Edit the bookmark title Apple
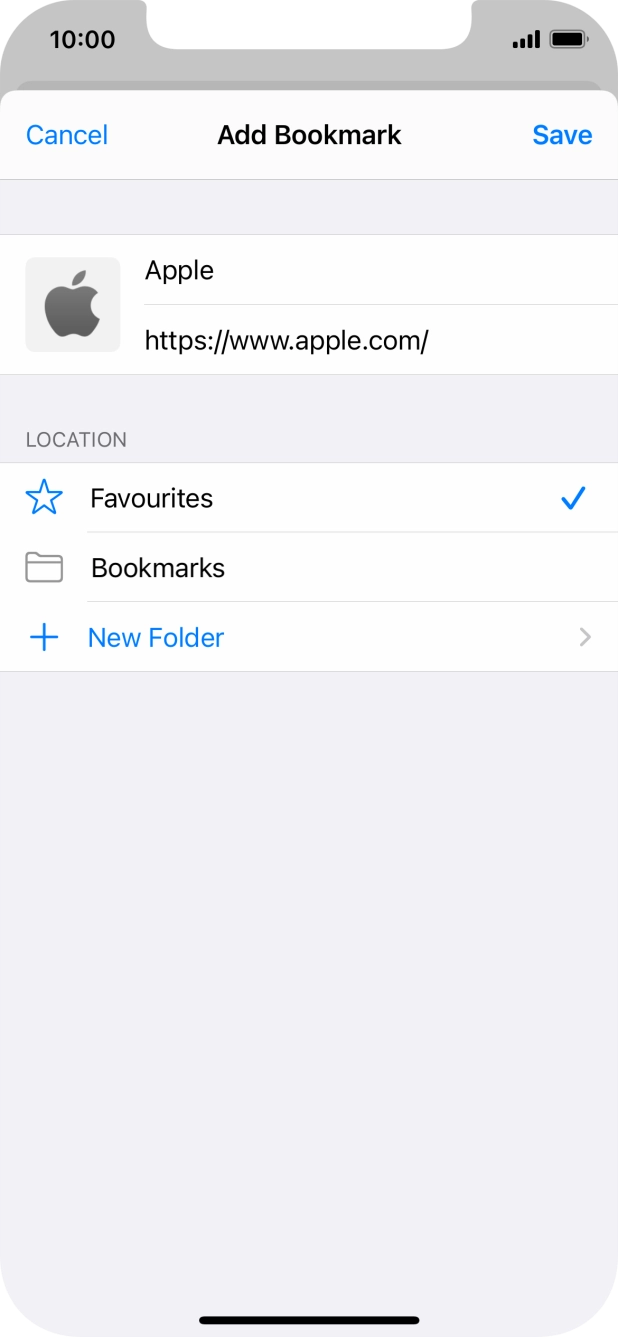 tap(381, 270)
